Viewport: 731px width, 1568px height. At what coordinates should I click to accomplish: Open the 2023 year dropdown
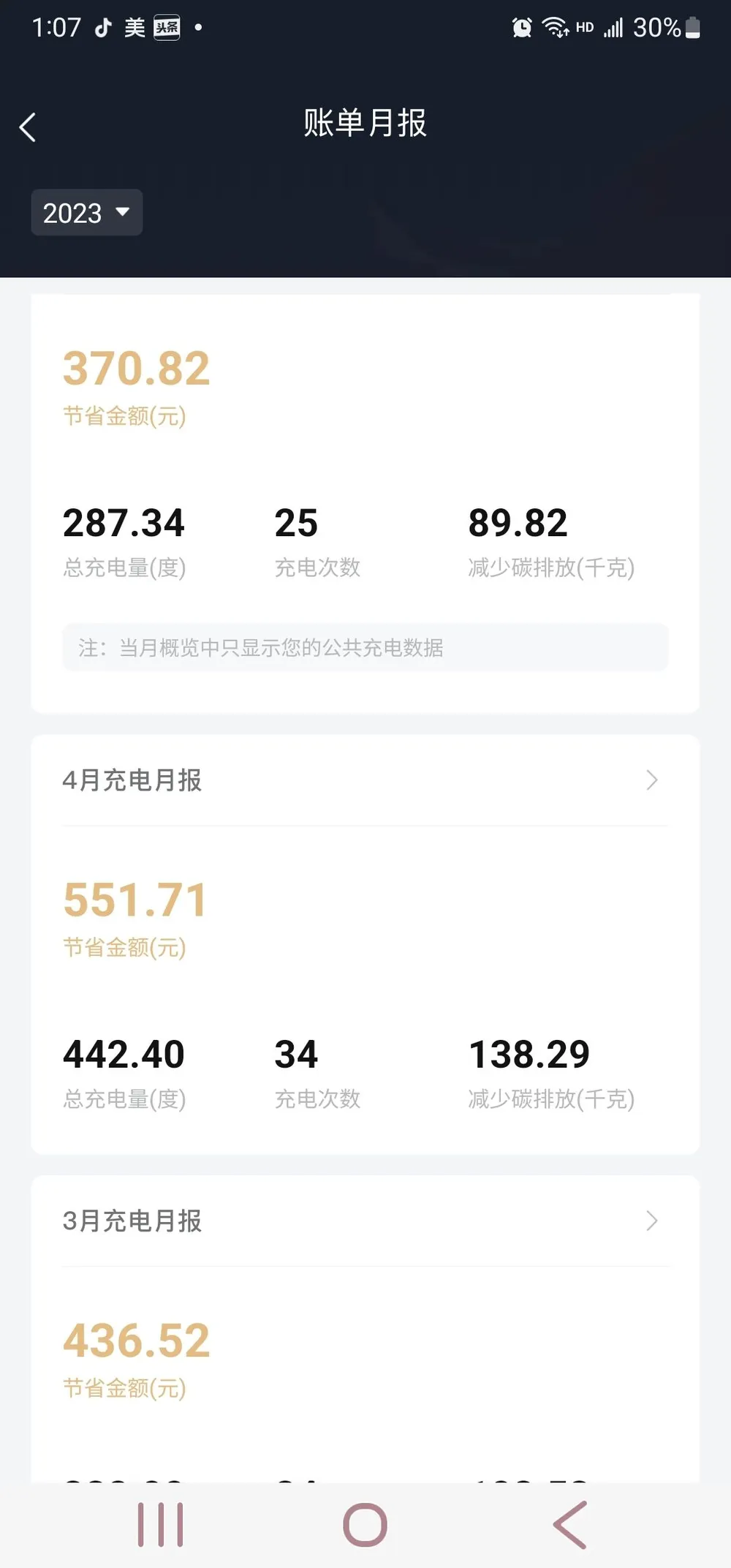pos(86,213)
